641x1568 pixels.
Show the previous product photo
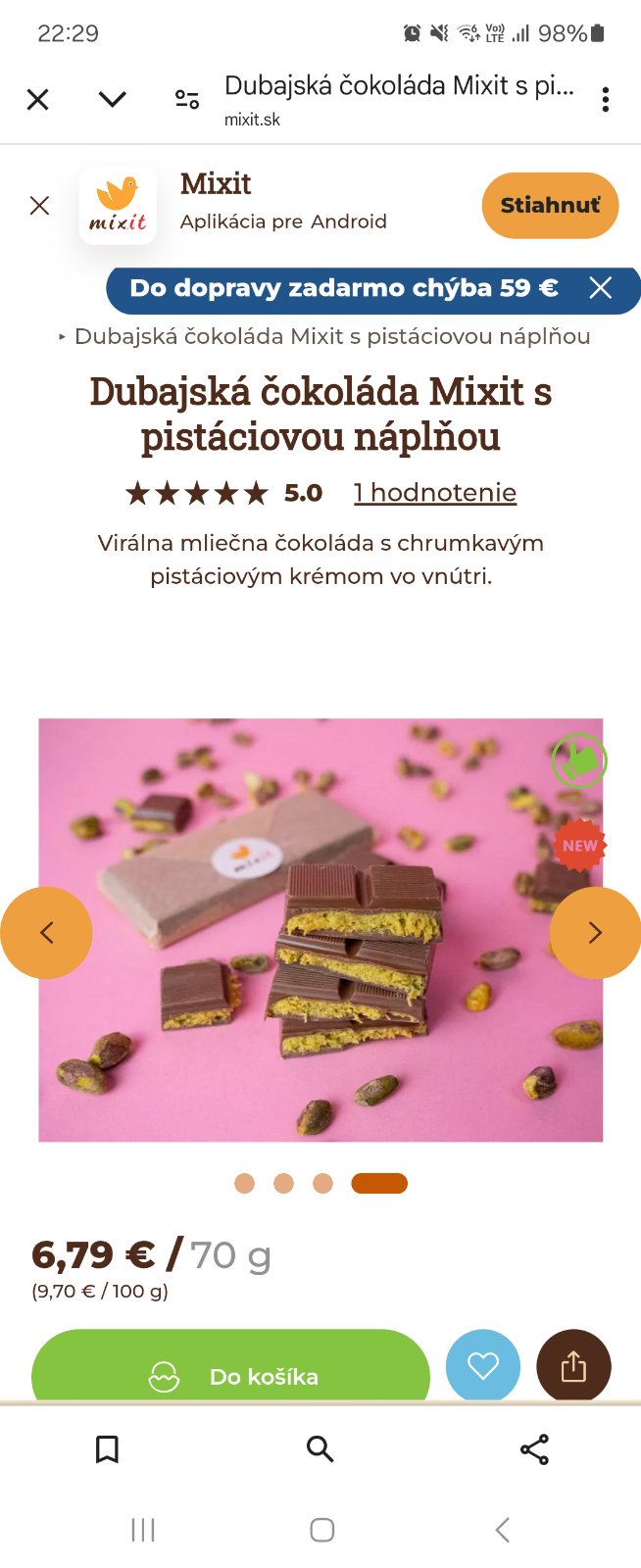(46, 933)
